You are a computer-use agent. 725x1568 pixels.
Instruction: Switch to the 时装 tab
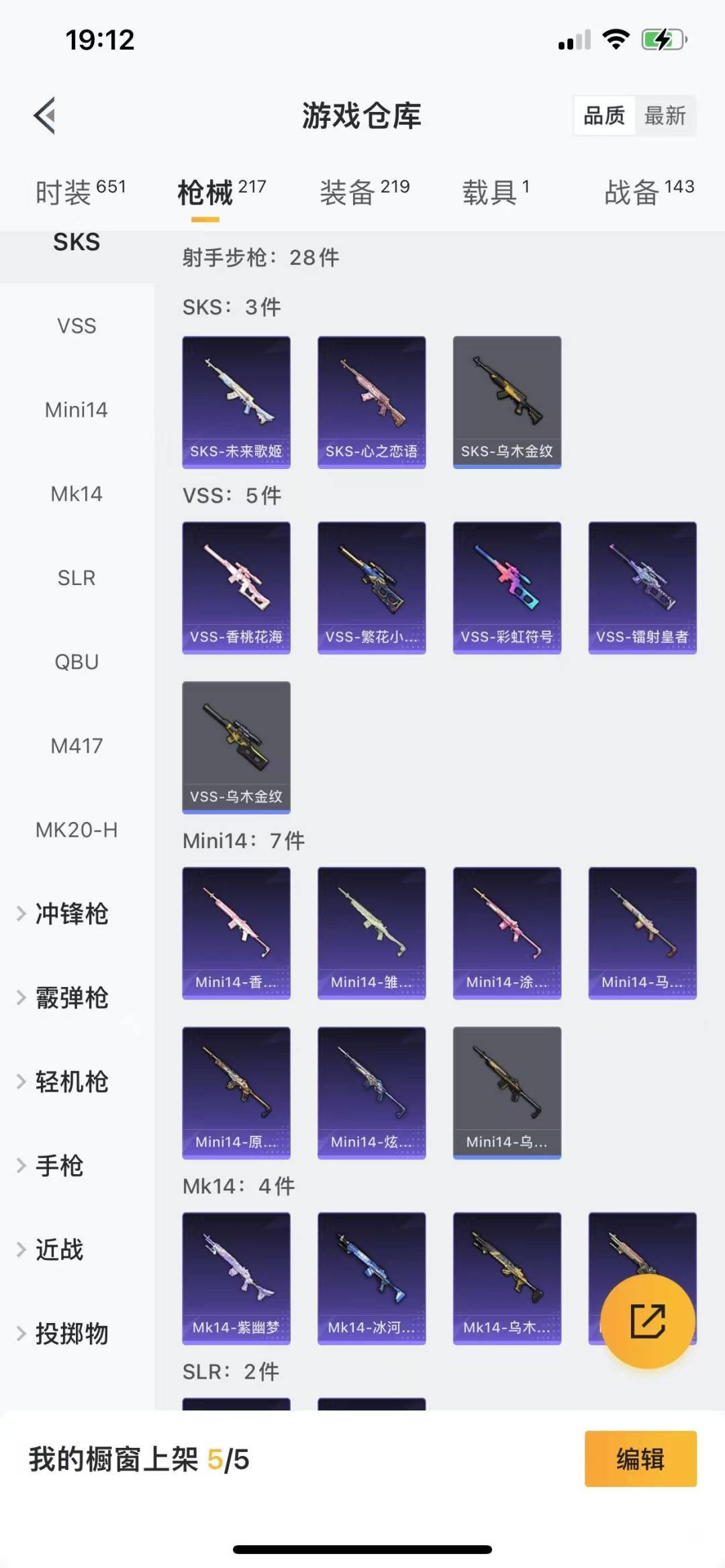(x=79, y=193)
